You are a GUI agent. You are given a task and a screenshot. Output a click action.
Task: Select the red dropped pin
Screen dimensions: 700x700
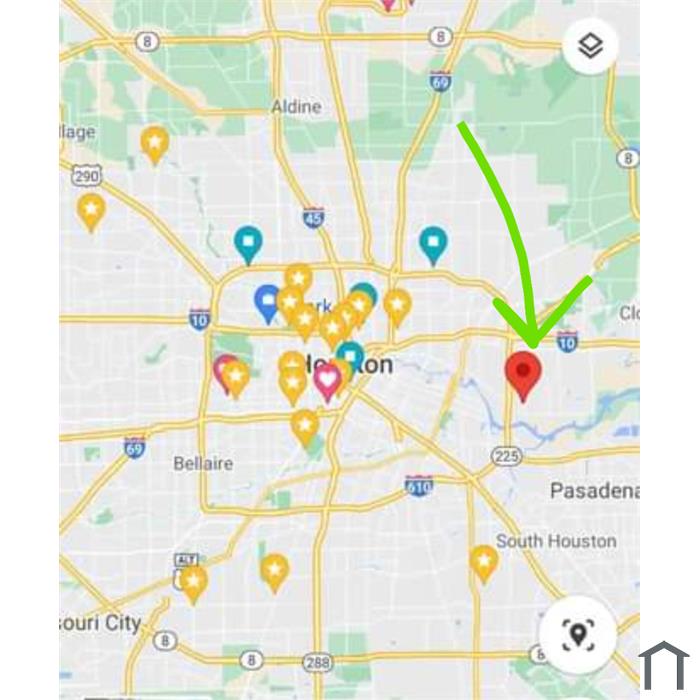(523, 374)
